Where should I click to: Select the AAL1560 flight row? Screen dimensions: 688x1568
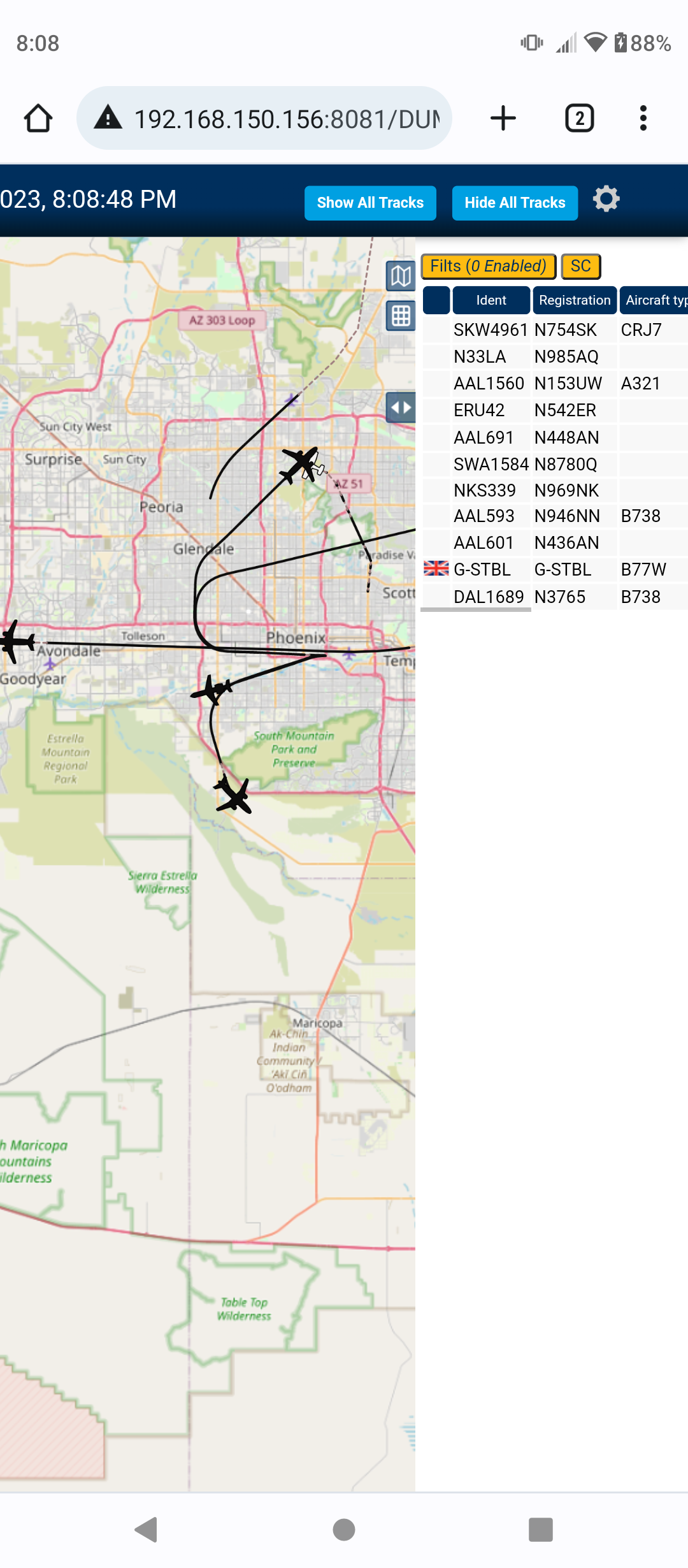[x=555, y=383]
